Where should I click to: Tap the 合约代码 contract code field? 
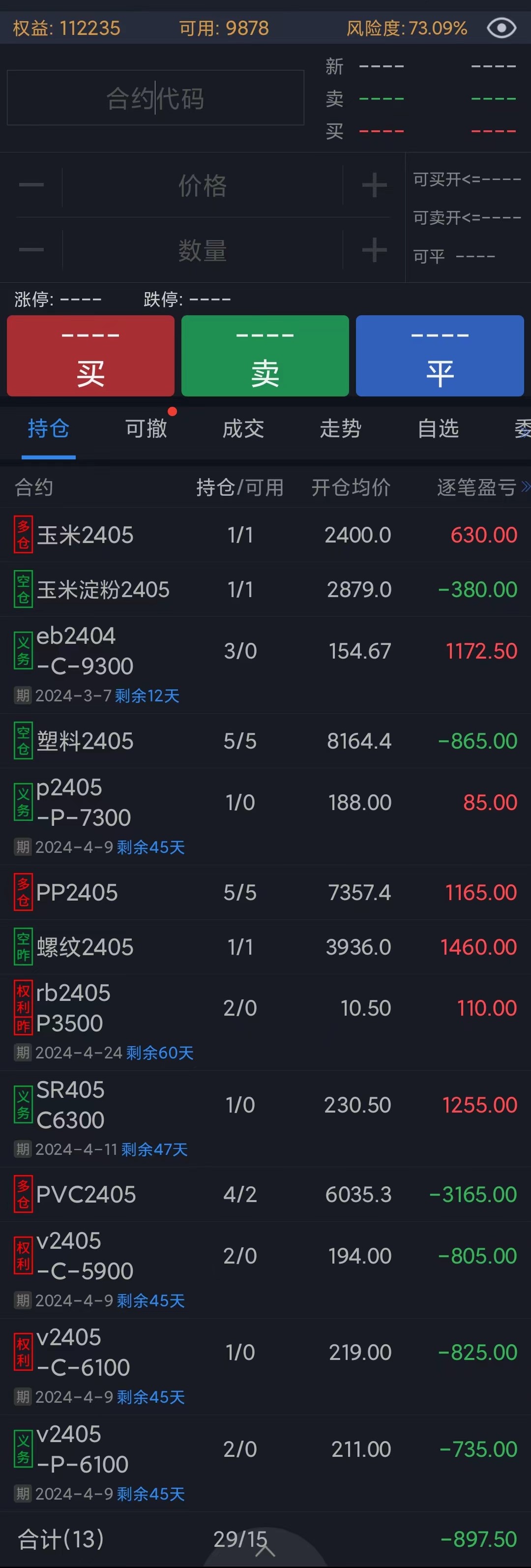click(156, 98)
